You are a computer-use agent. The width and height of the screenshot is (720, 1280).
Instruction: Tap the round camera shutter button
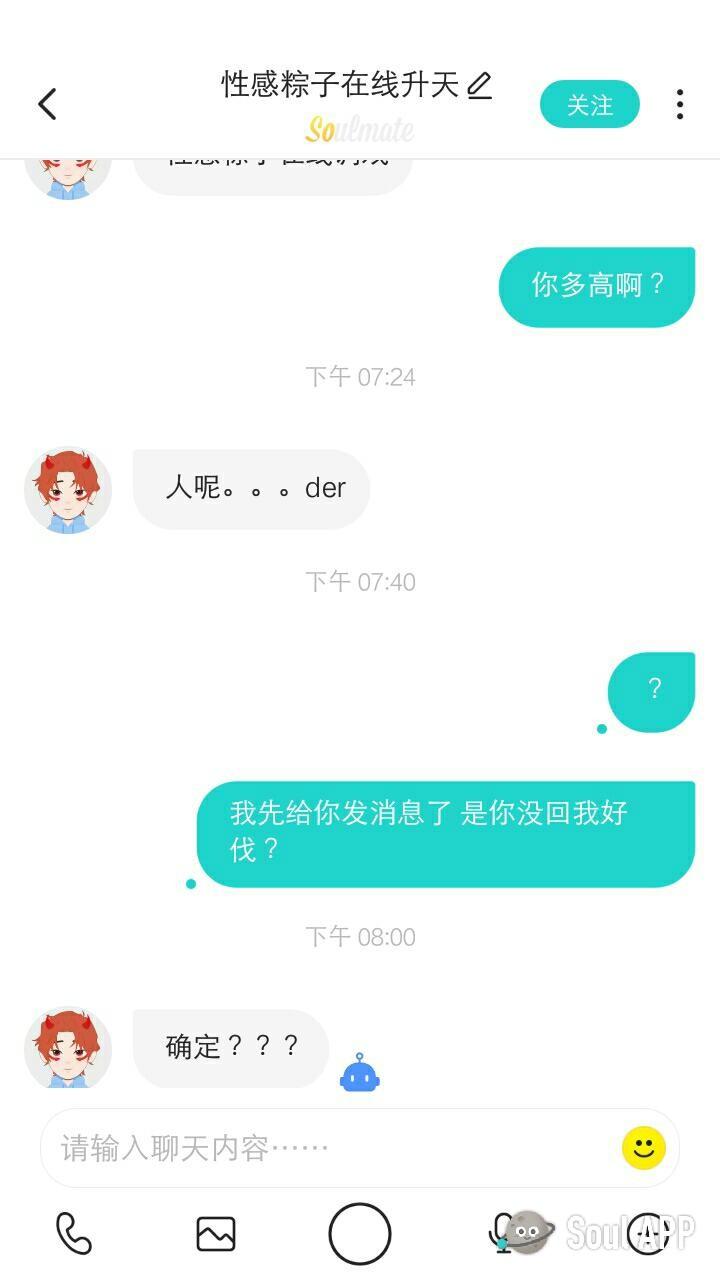360,1234
